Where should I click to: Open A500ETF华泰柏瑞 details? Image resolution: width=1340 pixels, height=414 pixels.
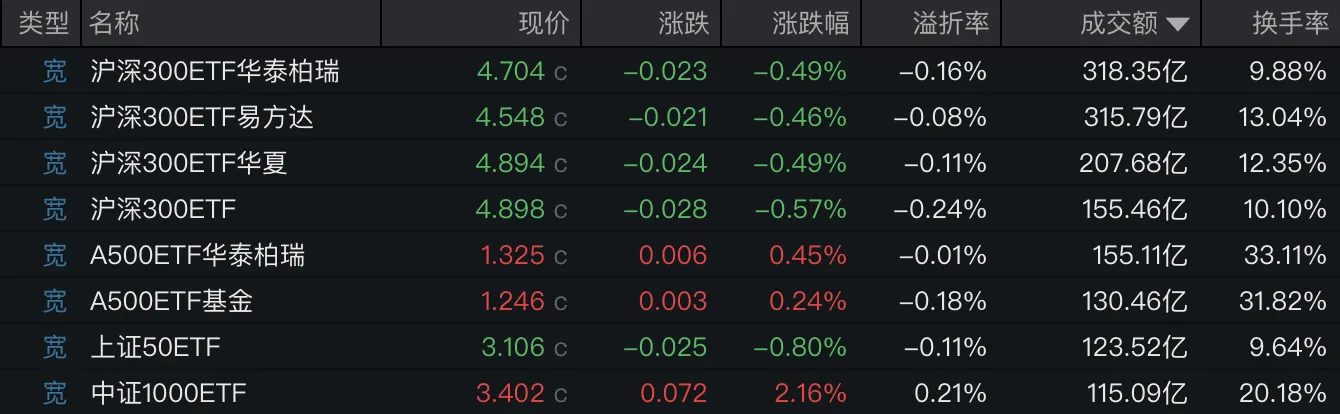(x=197, y=255)
